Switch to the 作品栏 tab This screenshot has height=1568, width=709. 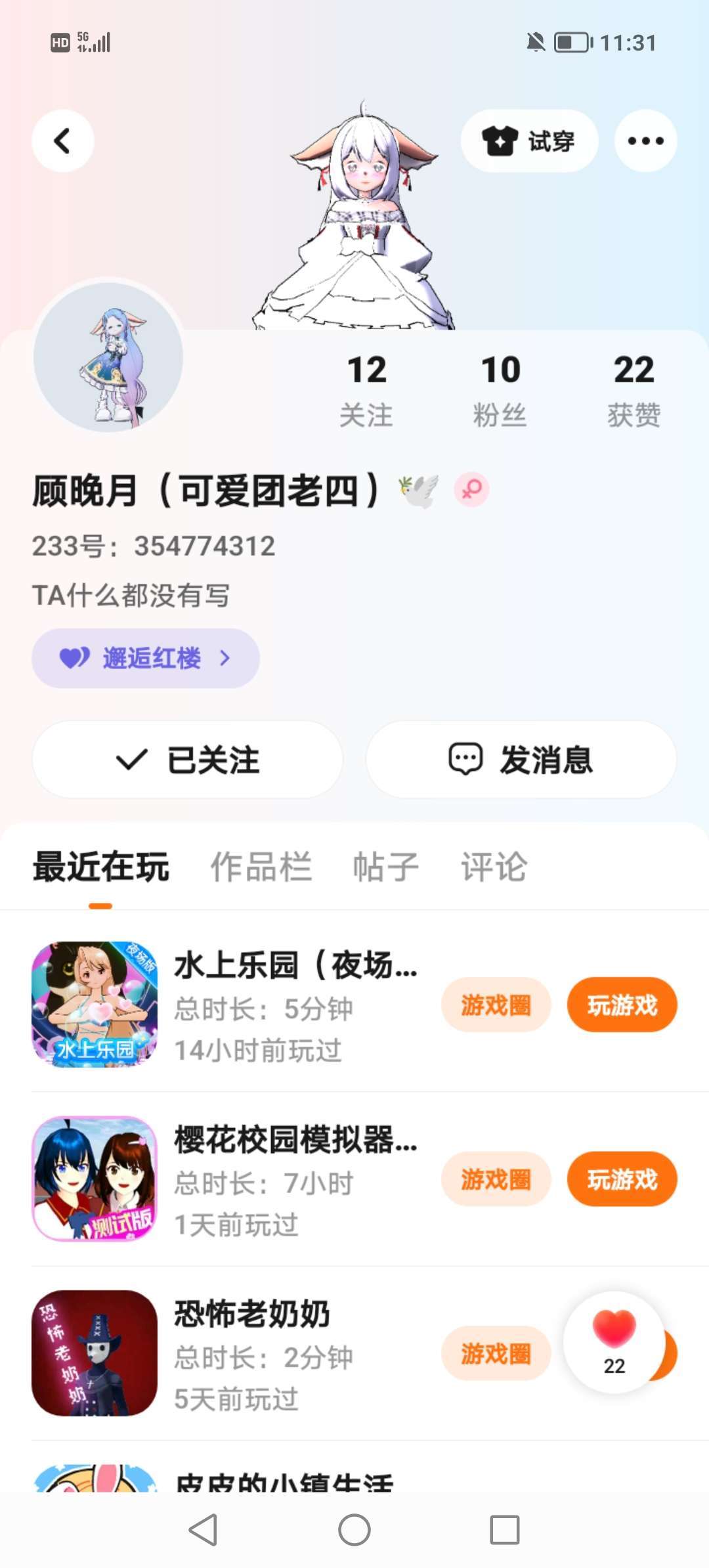pyautogui.click(x=261, y=867)
